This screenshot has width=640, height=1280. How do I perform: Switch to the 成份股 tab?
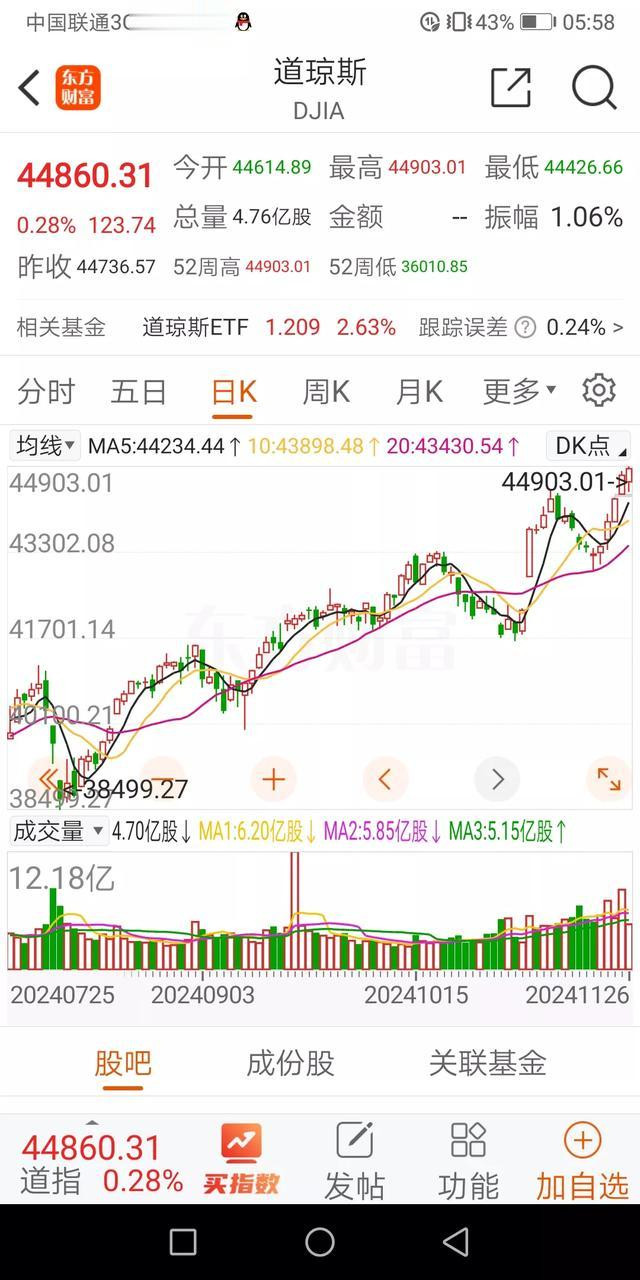point(290,1063)
